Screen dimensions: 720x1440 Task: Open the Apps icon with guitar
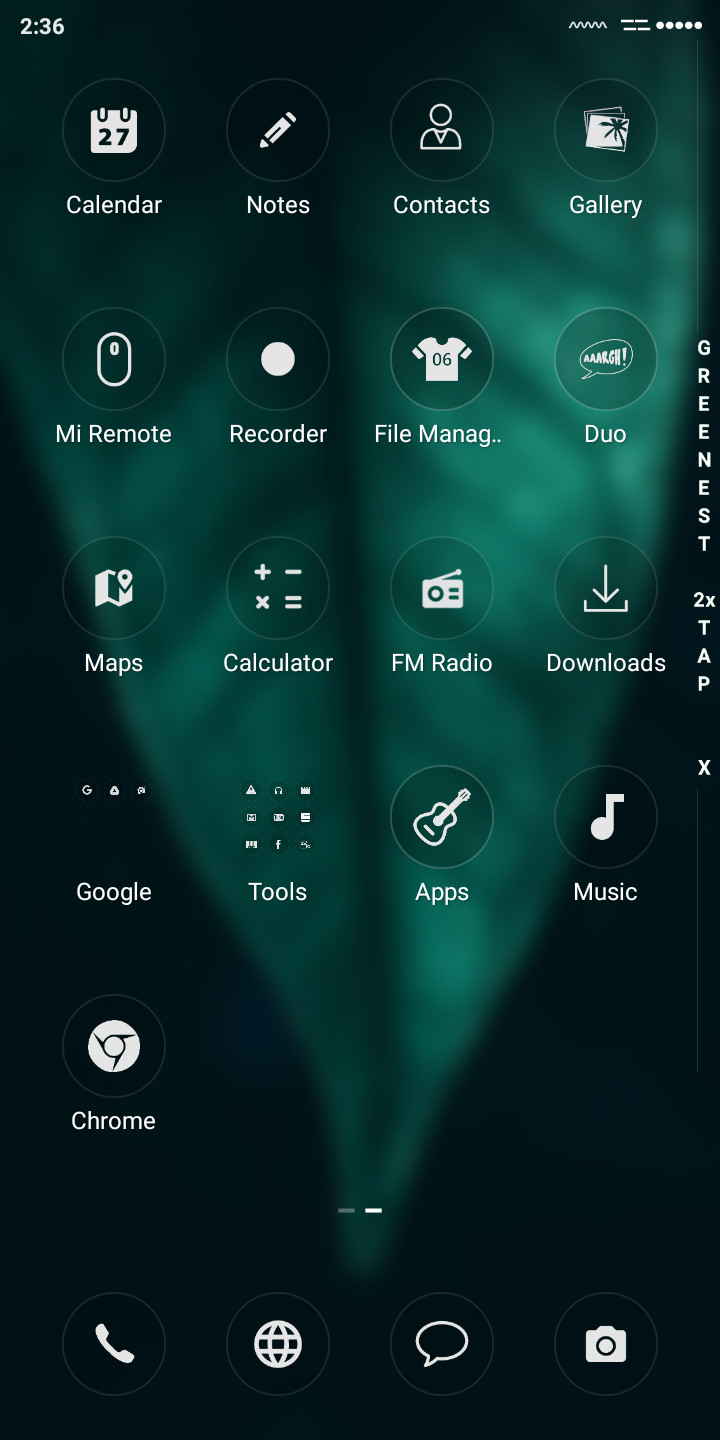[442, 817]
